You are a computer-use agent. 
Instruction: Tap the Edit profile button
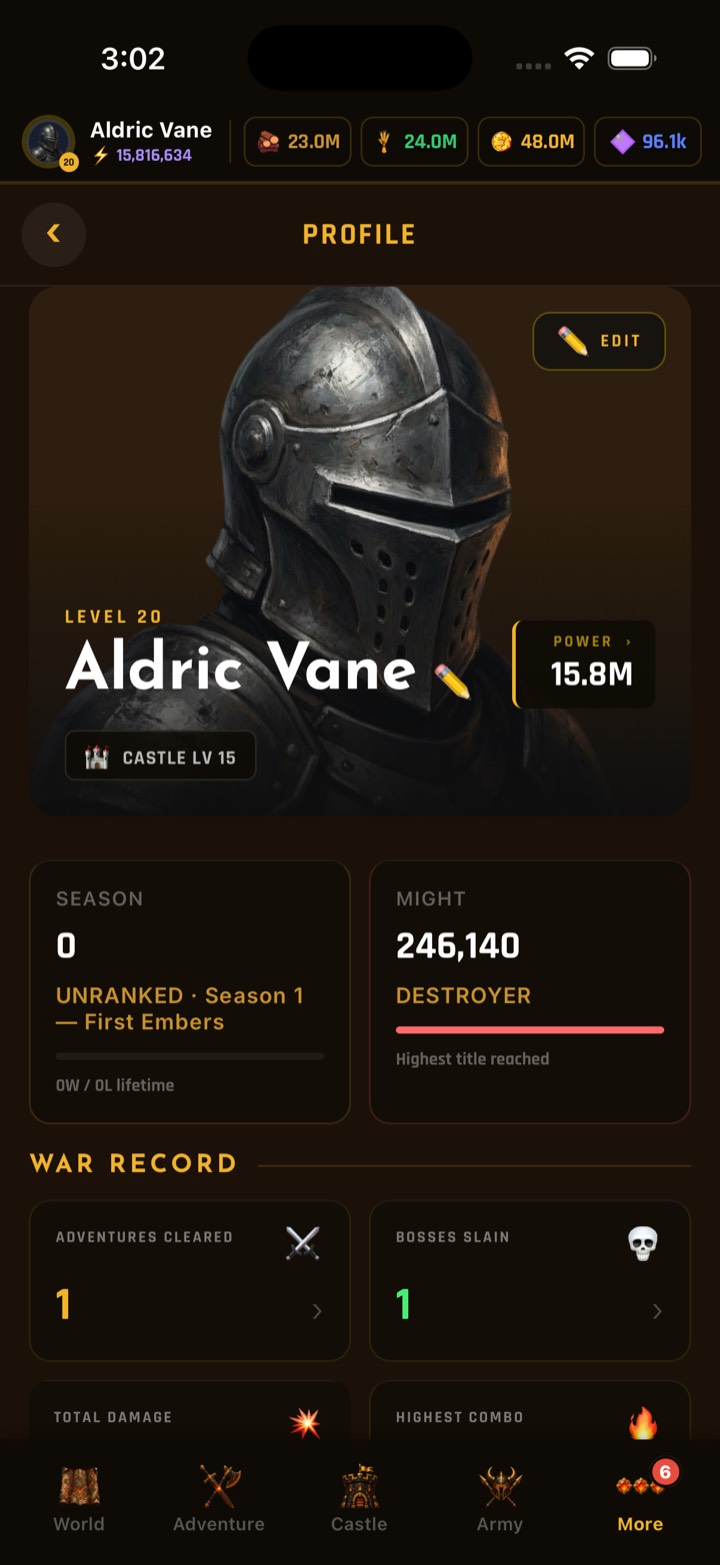click(599, 341)
